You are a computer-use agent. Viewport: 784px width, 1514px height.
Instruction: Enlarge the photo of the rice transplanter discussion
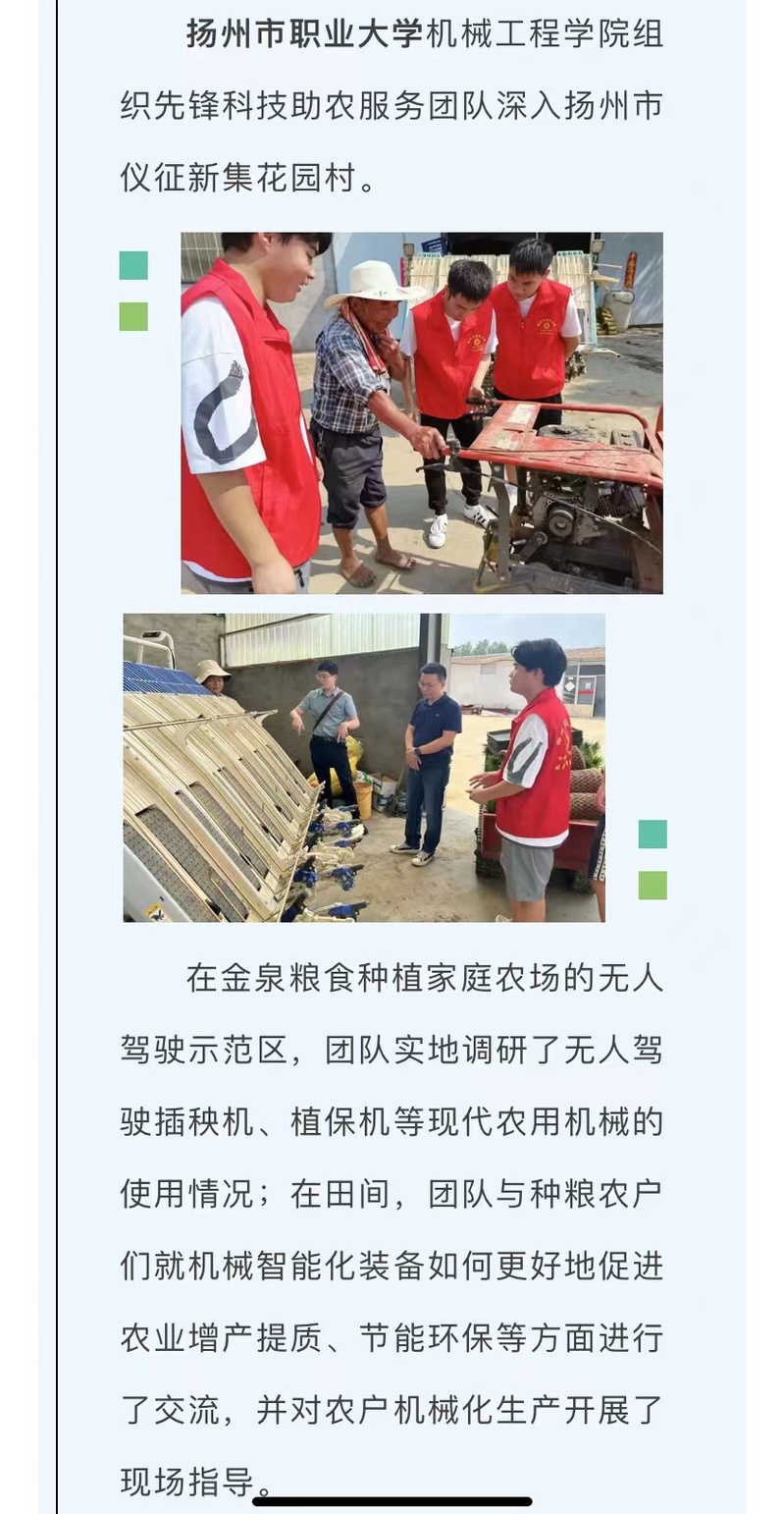coord(363,768)
